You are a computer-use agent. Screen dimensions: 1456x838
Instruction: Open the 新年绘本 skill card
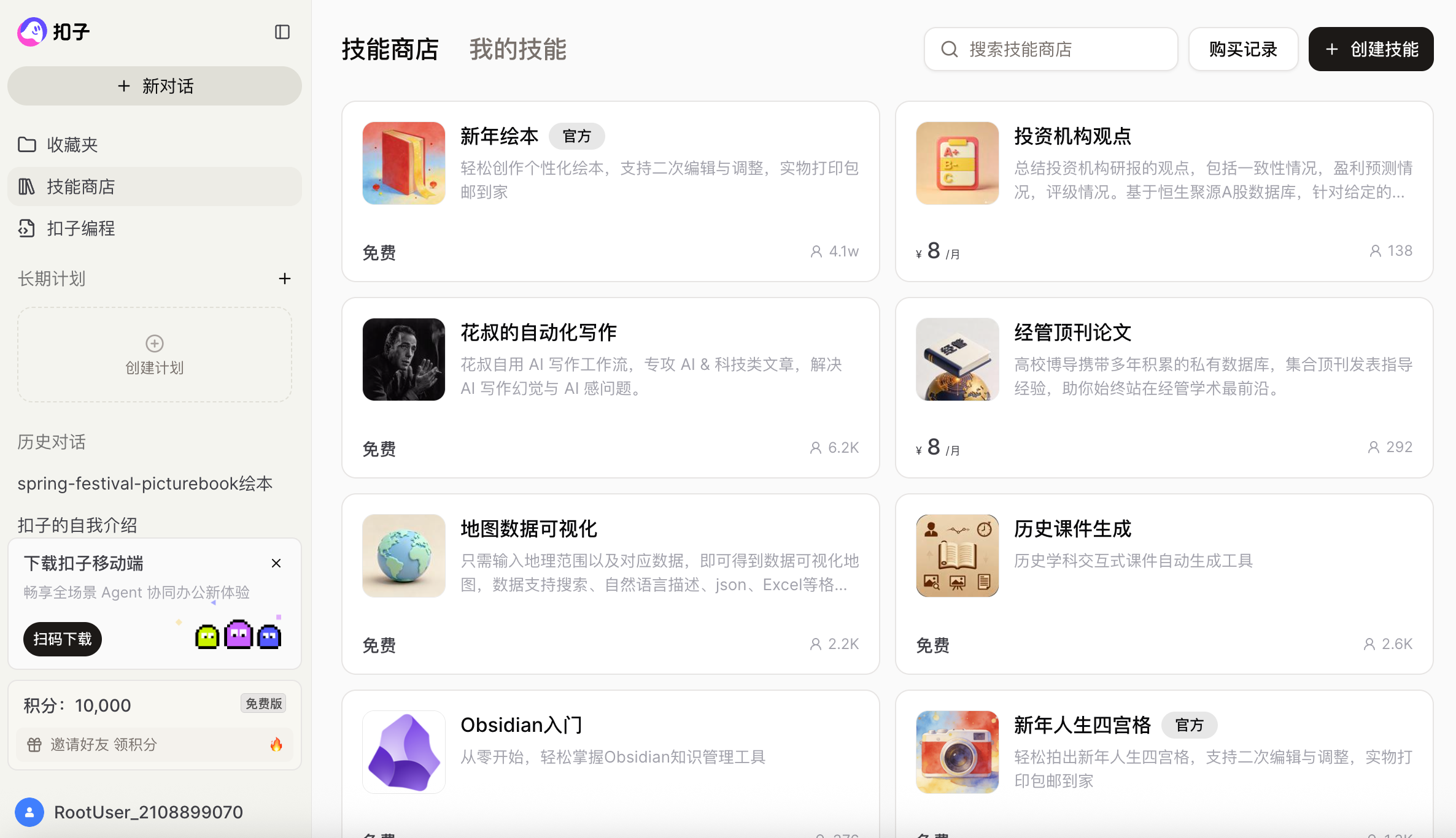click(x=610, y=191)
